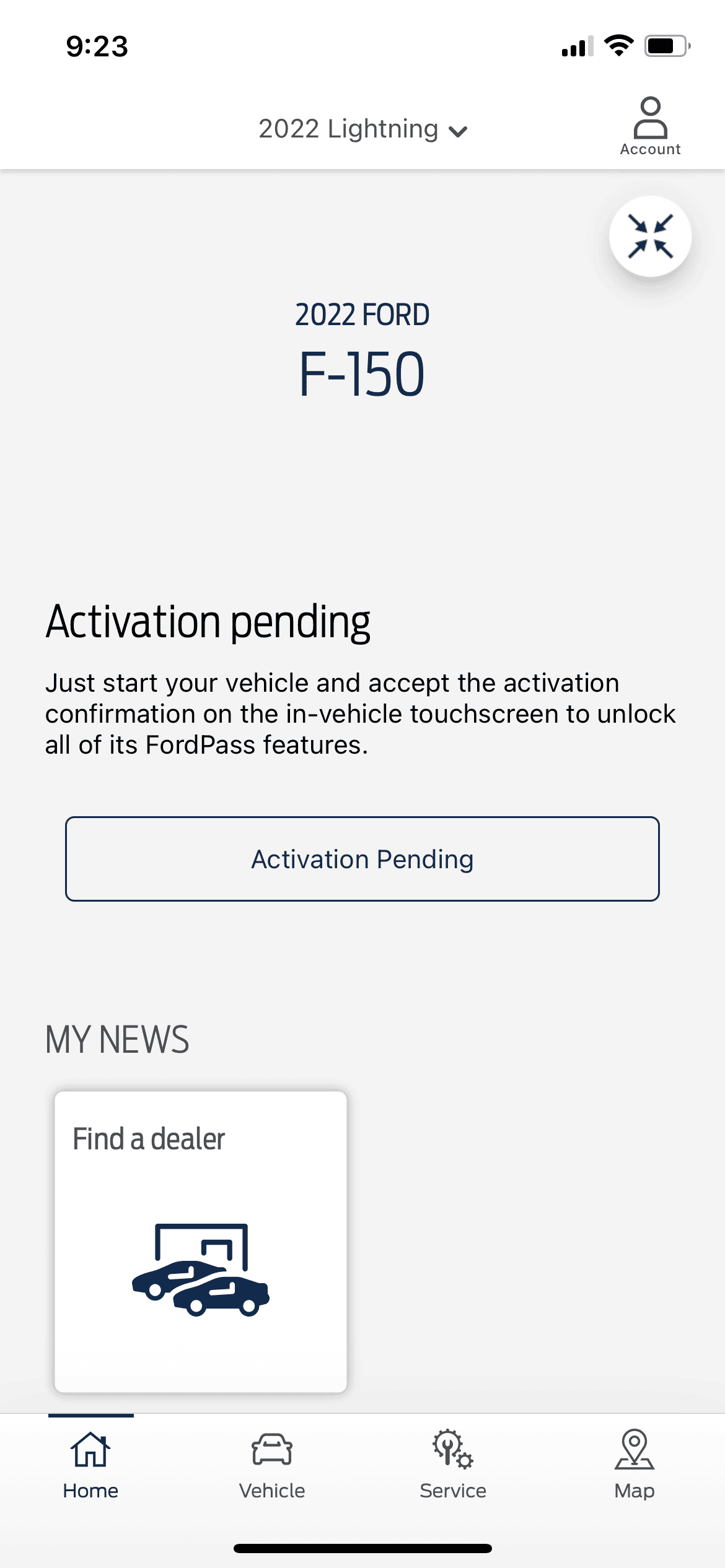Tap the collapse arrows button
725x1568 pixels.
tap(650, 236)
